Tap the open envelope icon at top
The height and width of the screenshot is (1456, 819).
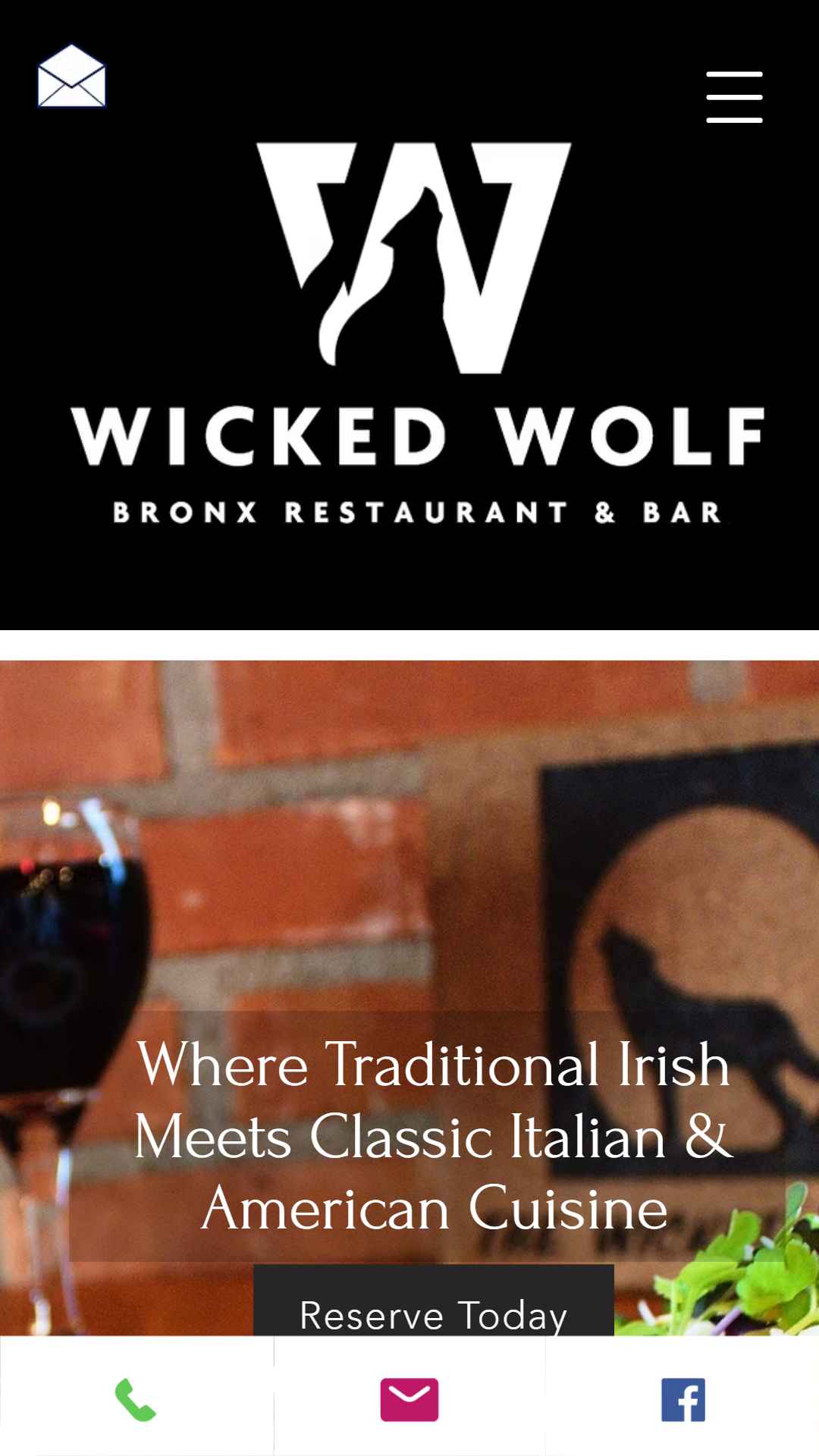pos(71,76)
